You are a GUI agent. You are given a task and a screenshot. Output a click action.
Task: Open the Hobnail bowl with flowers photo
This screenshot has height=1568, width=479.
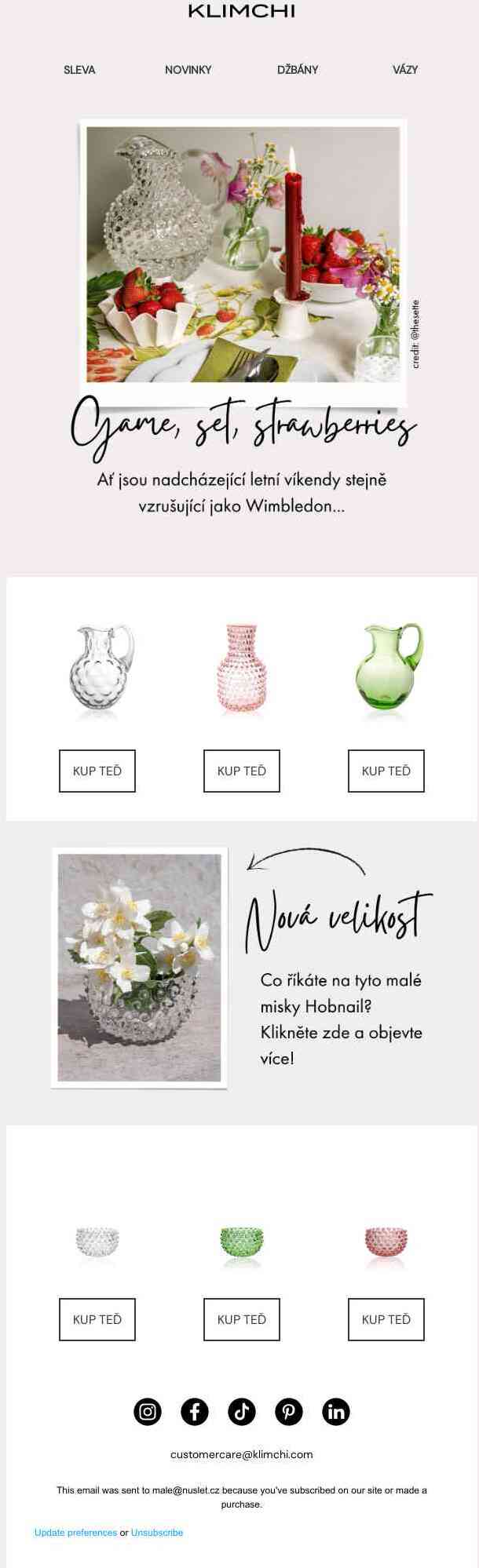pos(140,968)
